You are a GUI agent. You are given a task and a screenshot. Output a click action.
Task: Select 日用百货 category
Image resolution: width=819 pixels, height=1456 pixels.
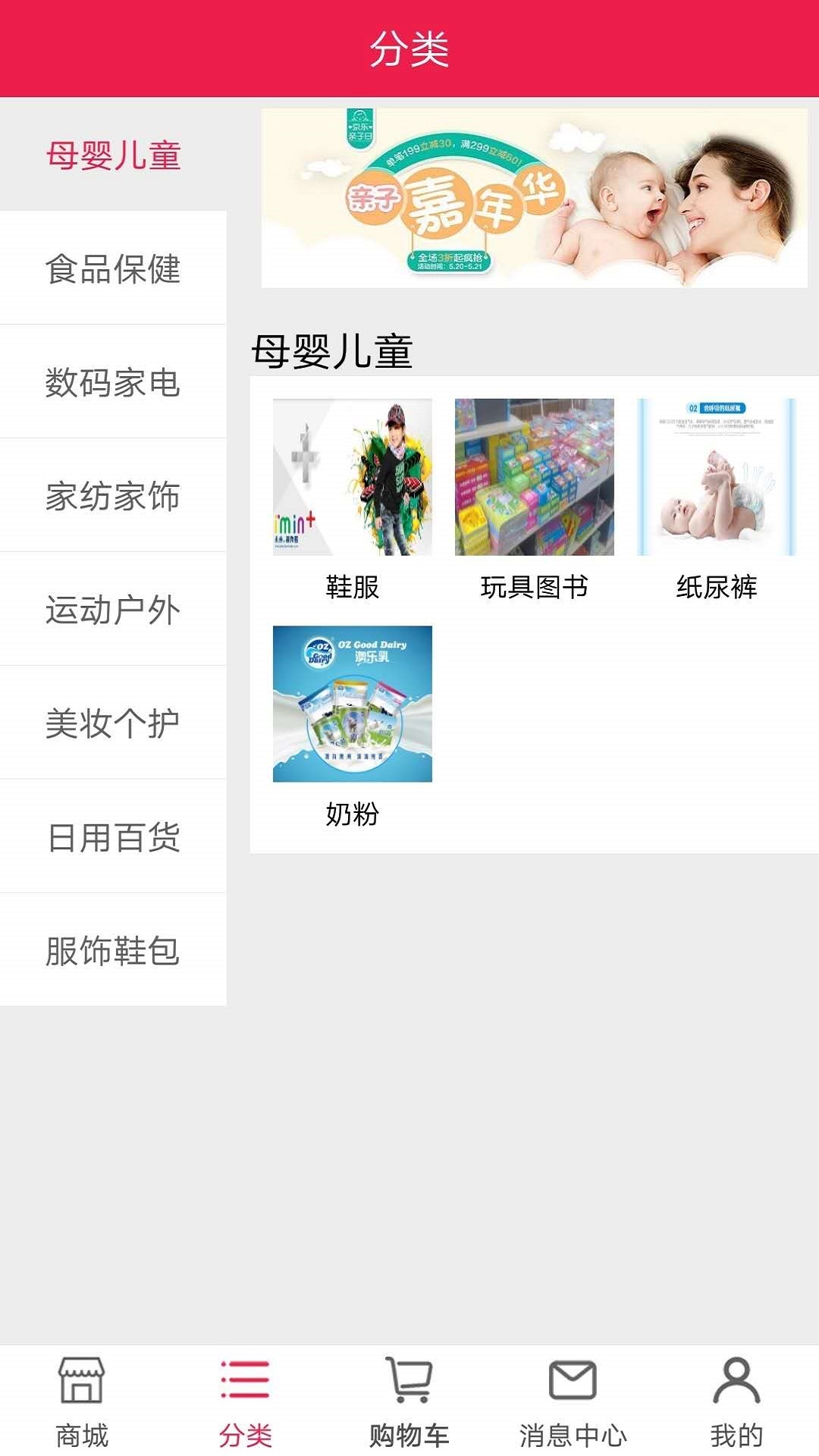click(113, 836)
